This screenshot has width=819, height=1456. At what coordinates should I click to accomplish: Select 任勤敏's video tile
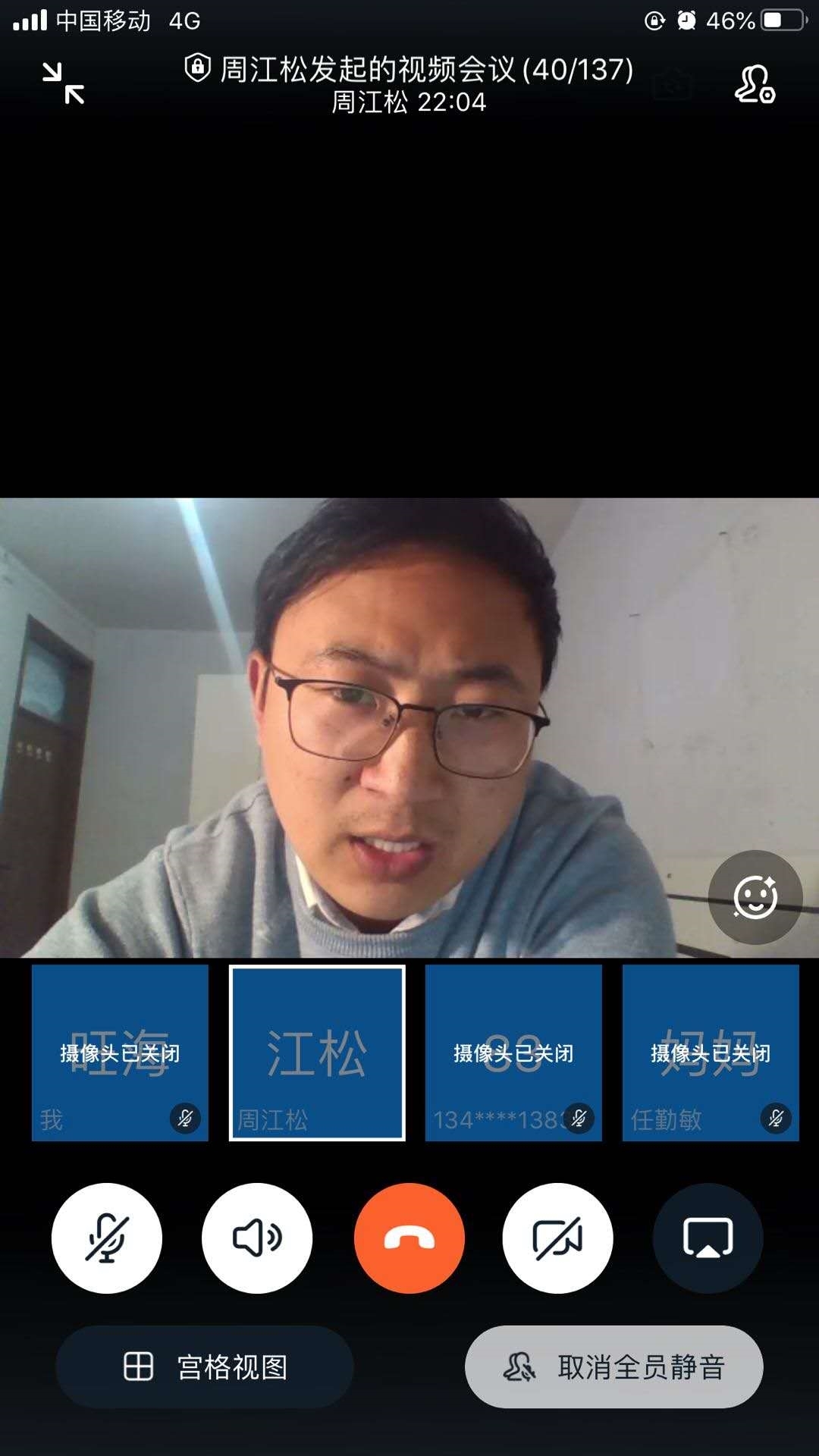711,1053
